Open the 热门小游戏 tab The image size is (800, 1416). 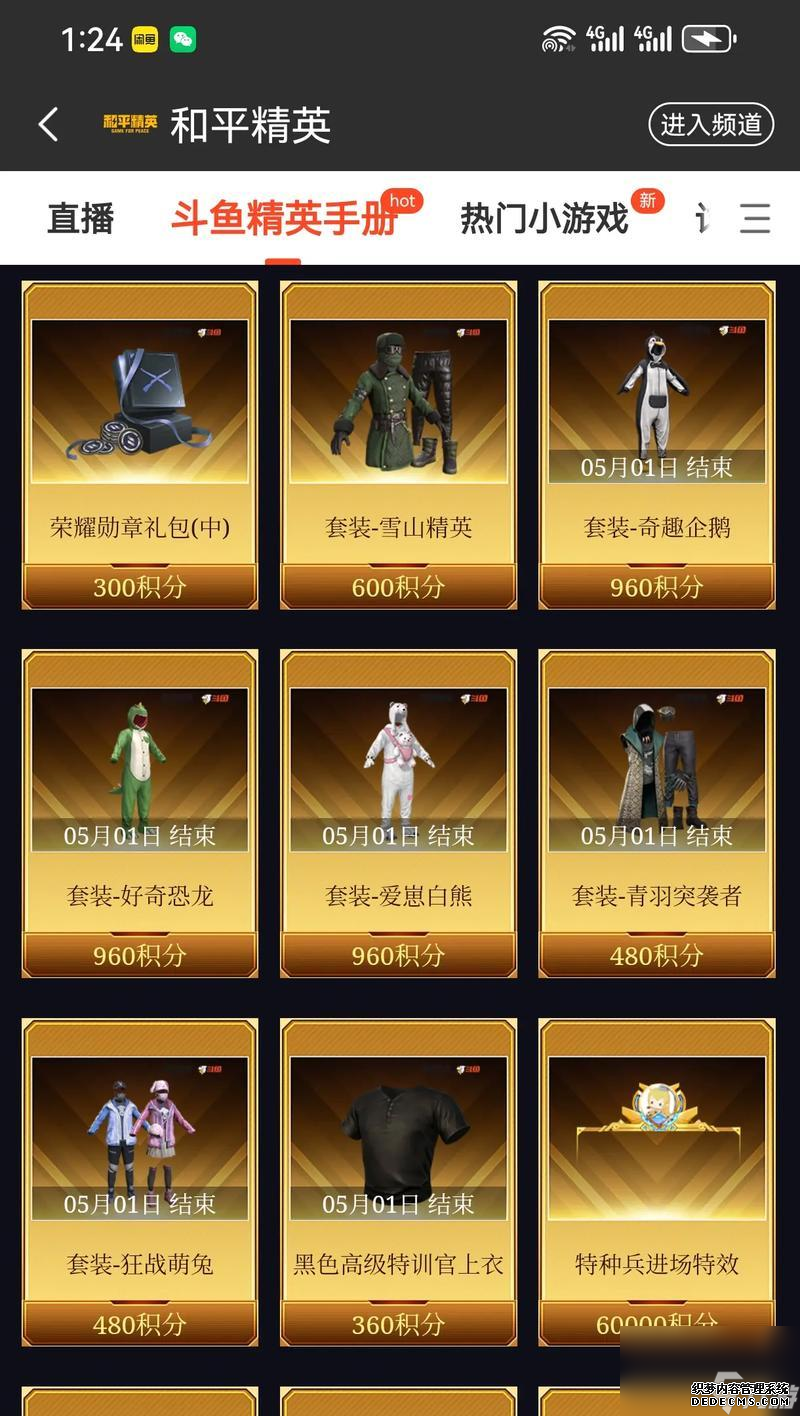coord(544,218)
